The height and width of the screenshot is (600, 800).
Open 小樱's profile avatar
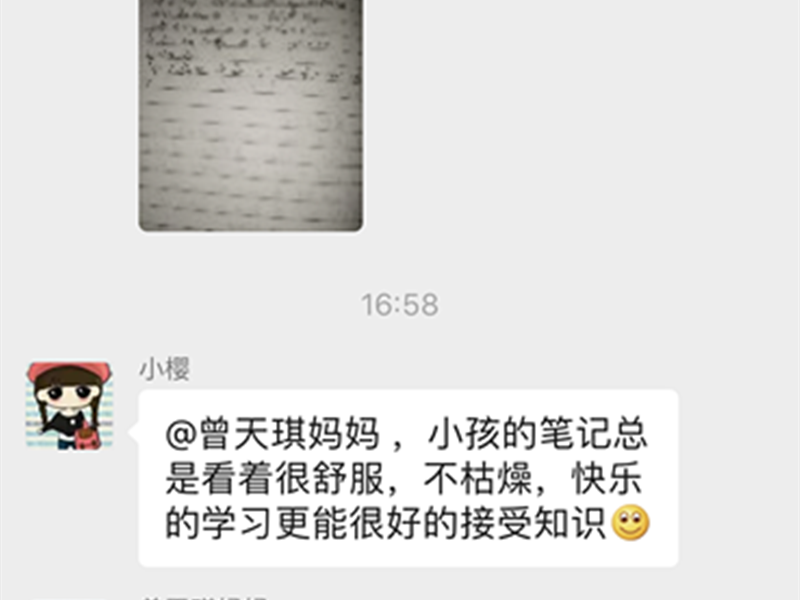69,405
